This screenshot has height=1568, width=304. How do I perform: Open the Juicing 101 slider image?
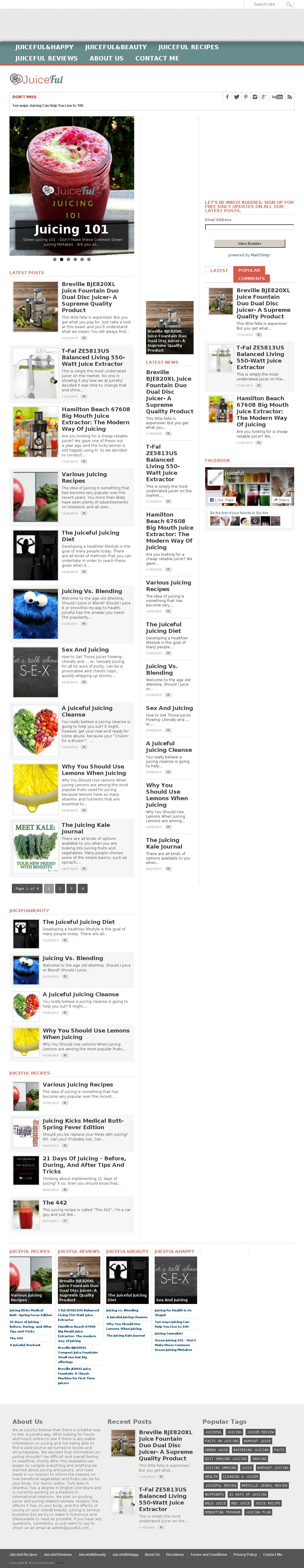pos(72,185)
